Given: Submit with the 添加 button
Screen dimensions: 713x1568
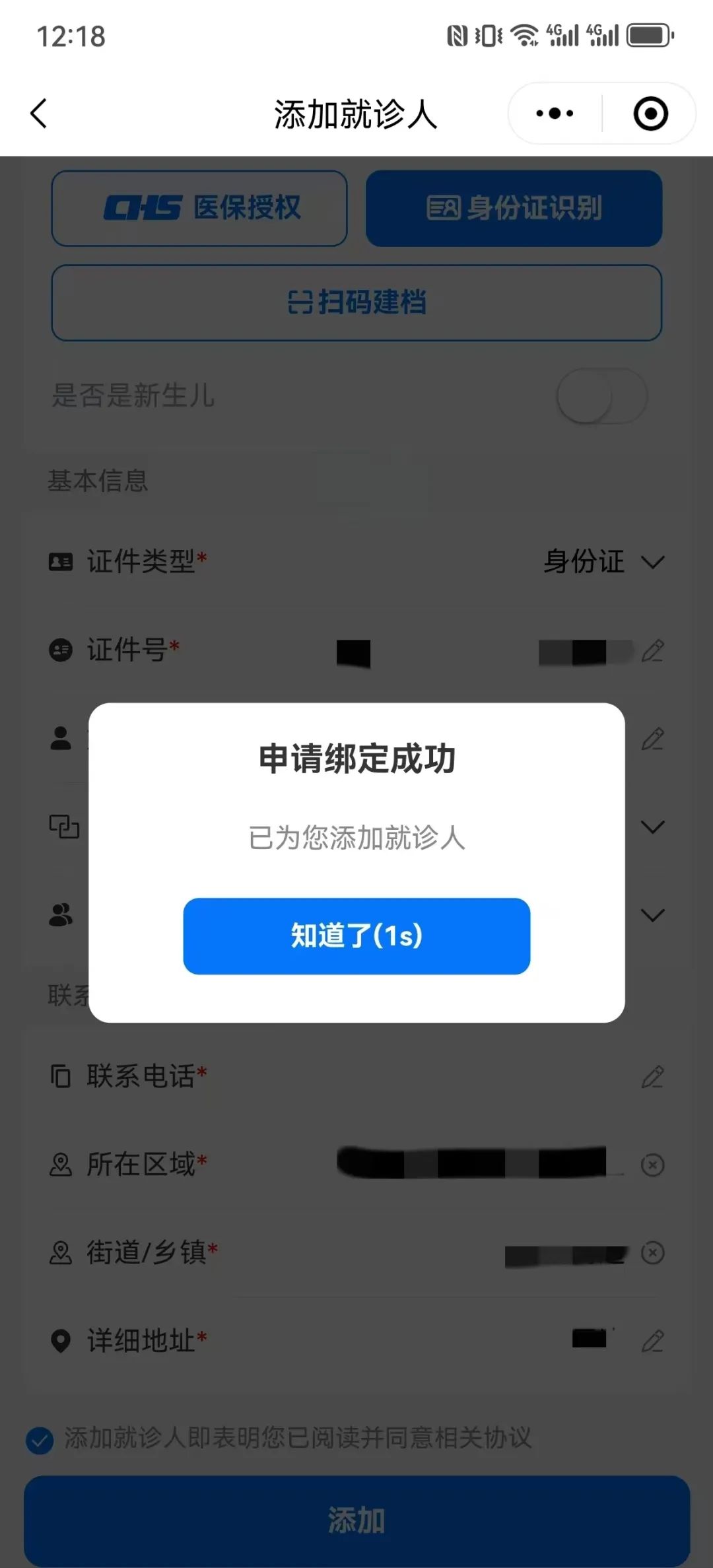Looking at the screenshot, I should (356, 1519).
